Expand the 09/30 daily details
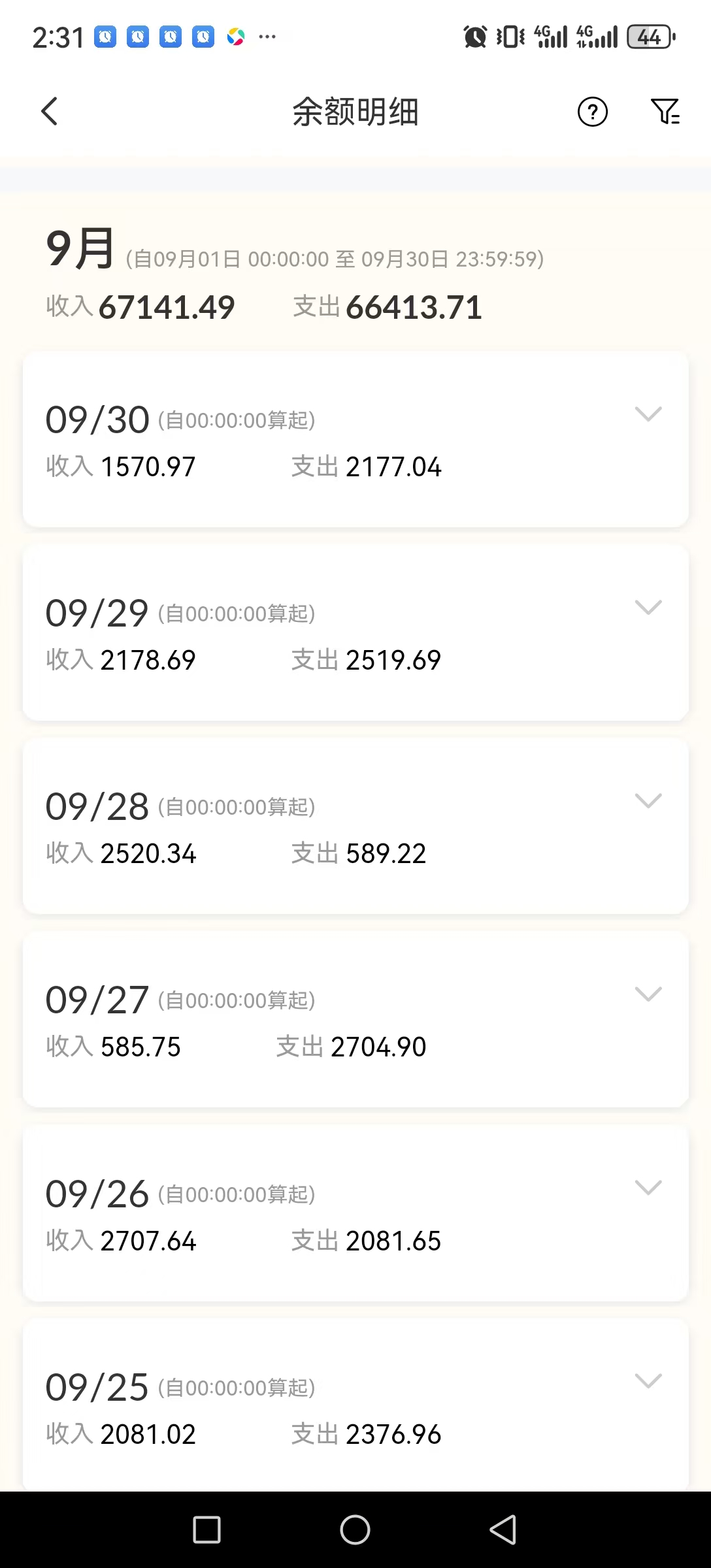Screen dimensions: 711x1568 click(x=648, y=414)
